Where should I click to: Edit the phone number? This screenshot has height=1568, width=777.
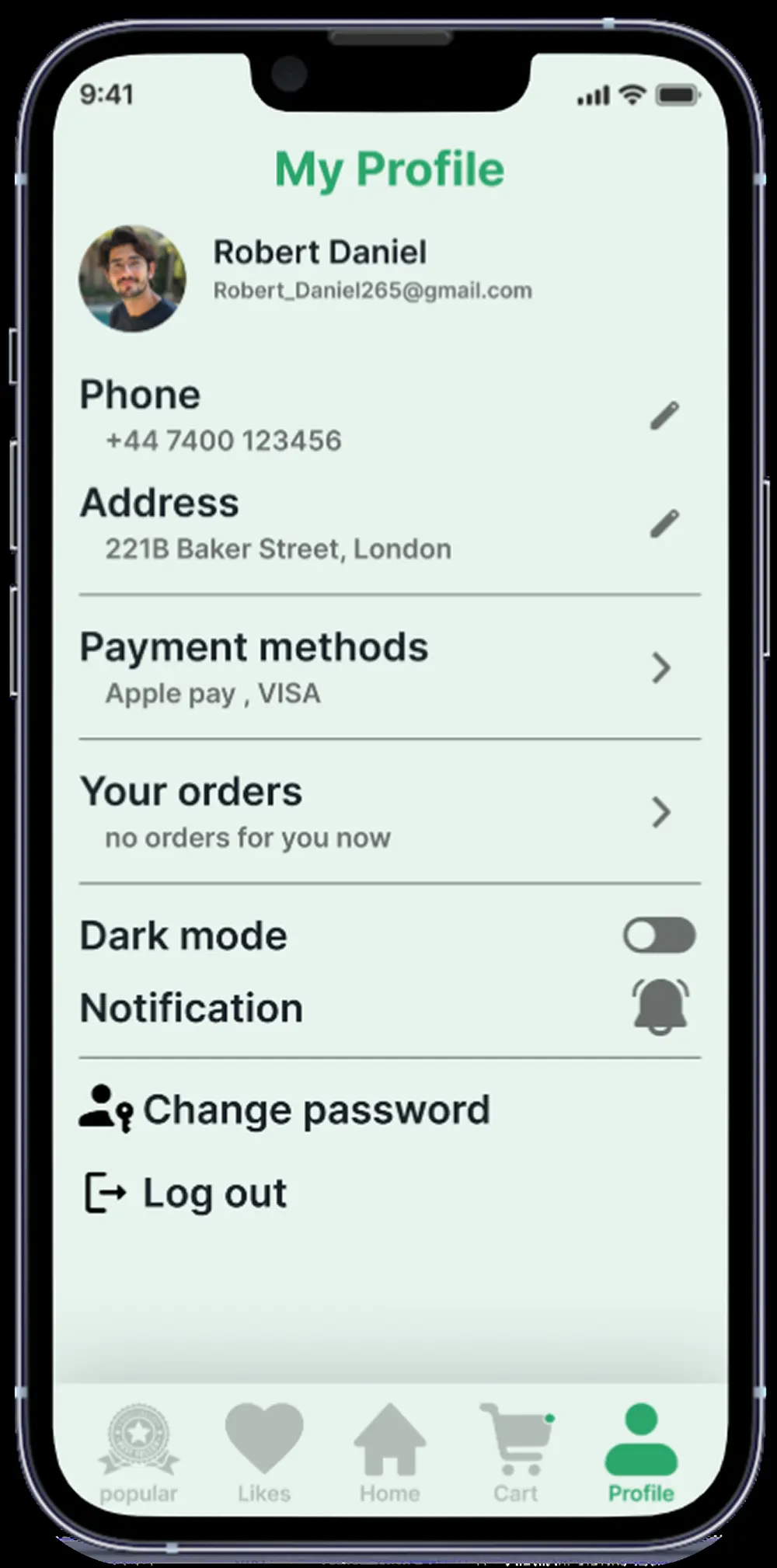coord(664,416)
